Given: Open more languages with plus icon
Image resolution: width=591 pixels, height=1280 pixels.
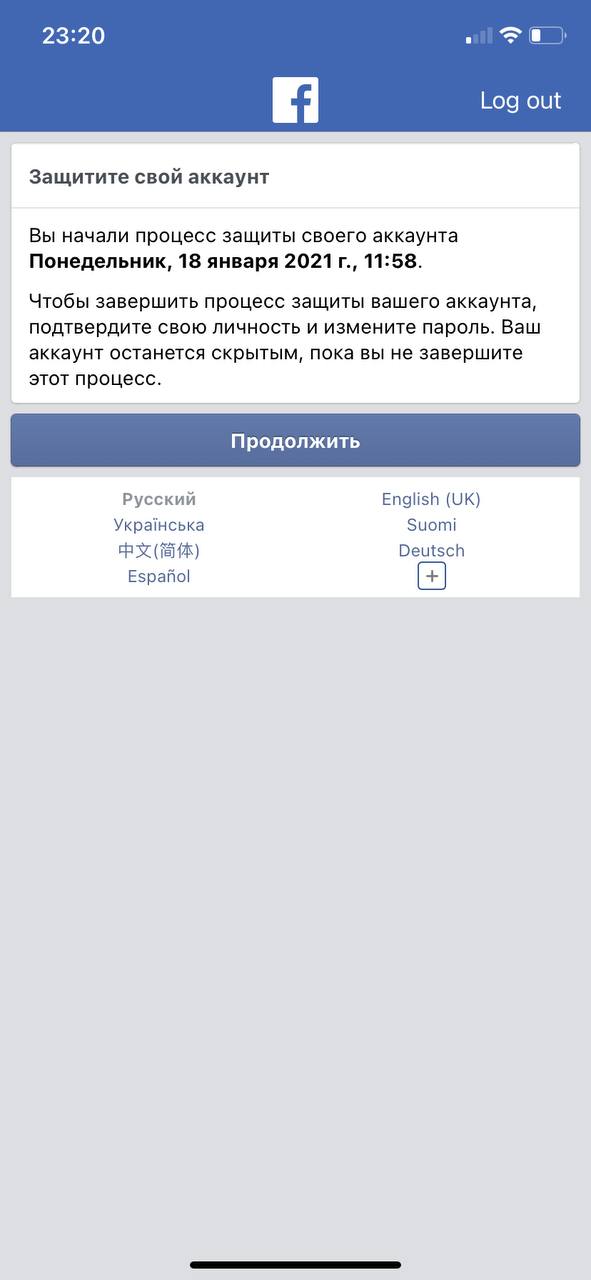Looking at the screenshot, I should pos(431,576).
